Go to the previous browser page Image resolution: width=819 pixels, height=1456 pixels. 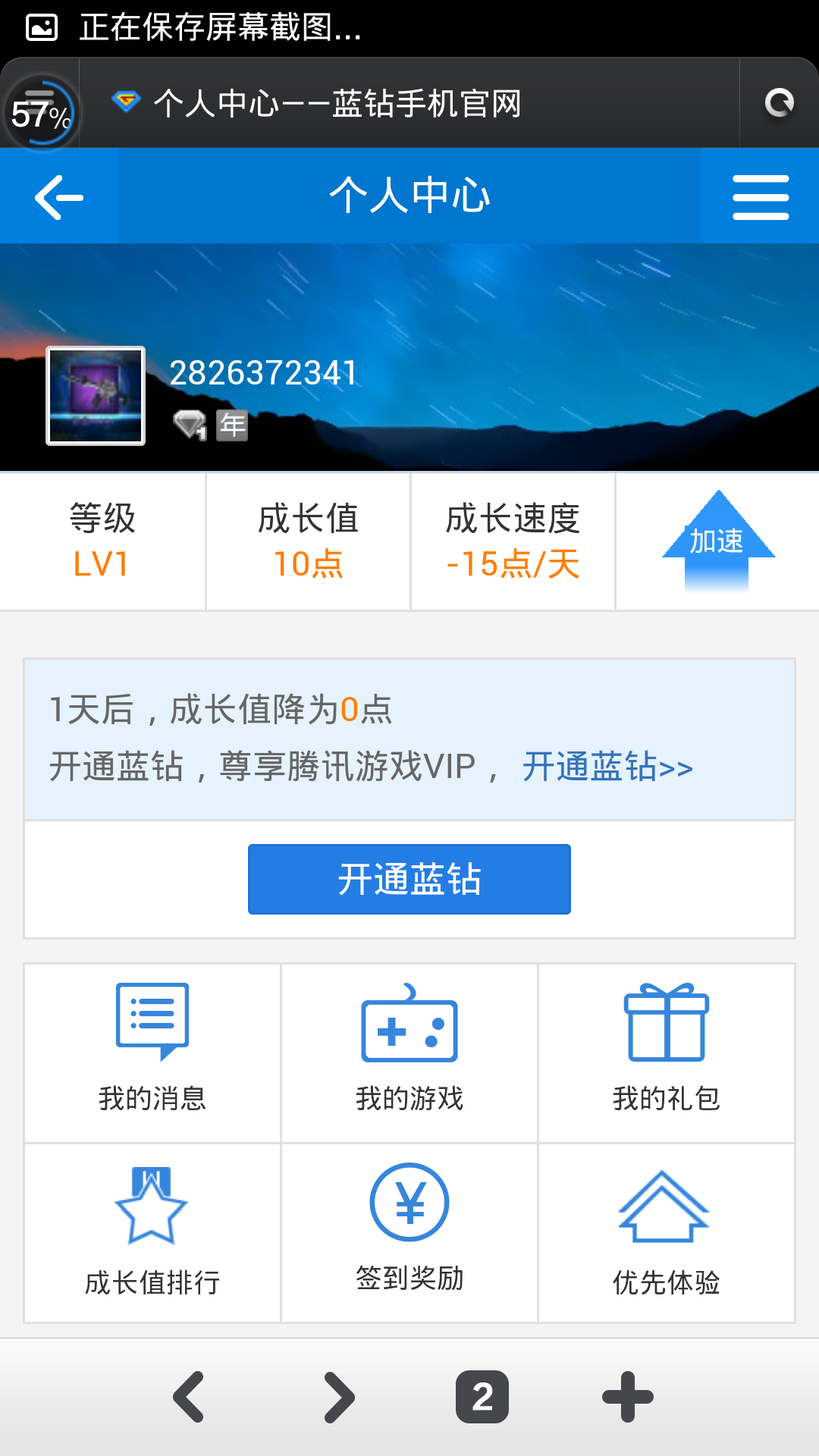(x=189, y=1397)
